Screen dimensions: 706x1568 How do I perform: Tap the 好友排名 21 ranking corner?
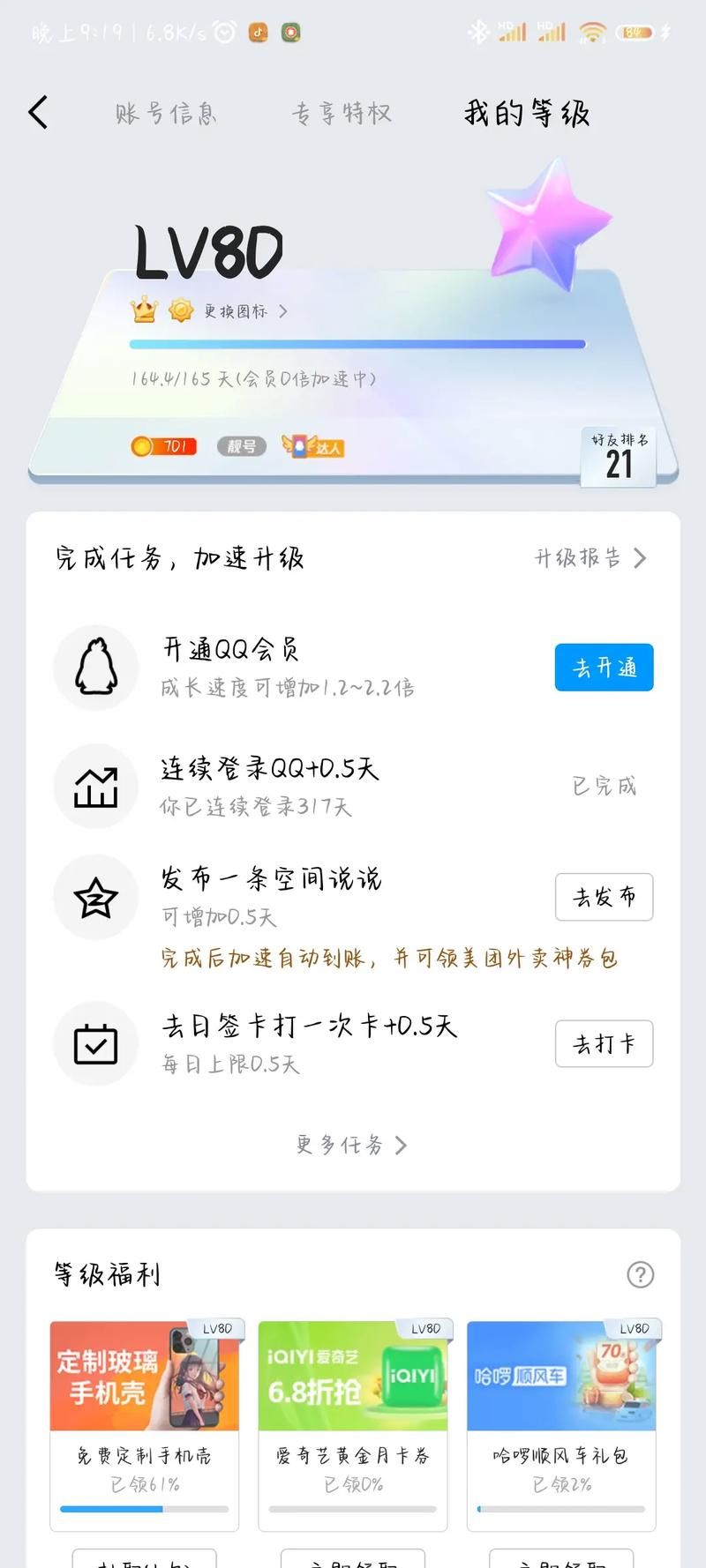[x=618, y=457]
